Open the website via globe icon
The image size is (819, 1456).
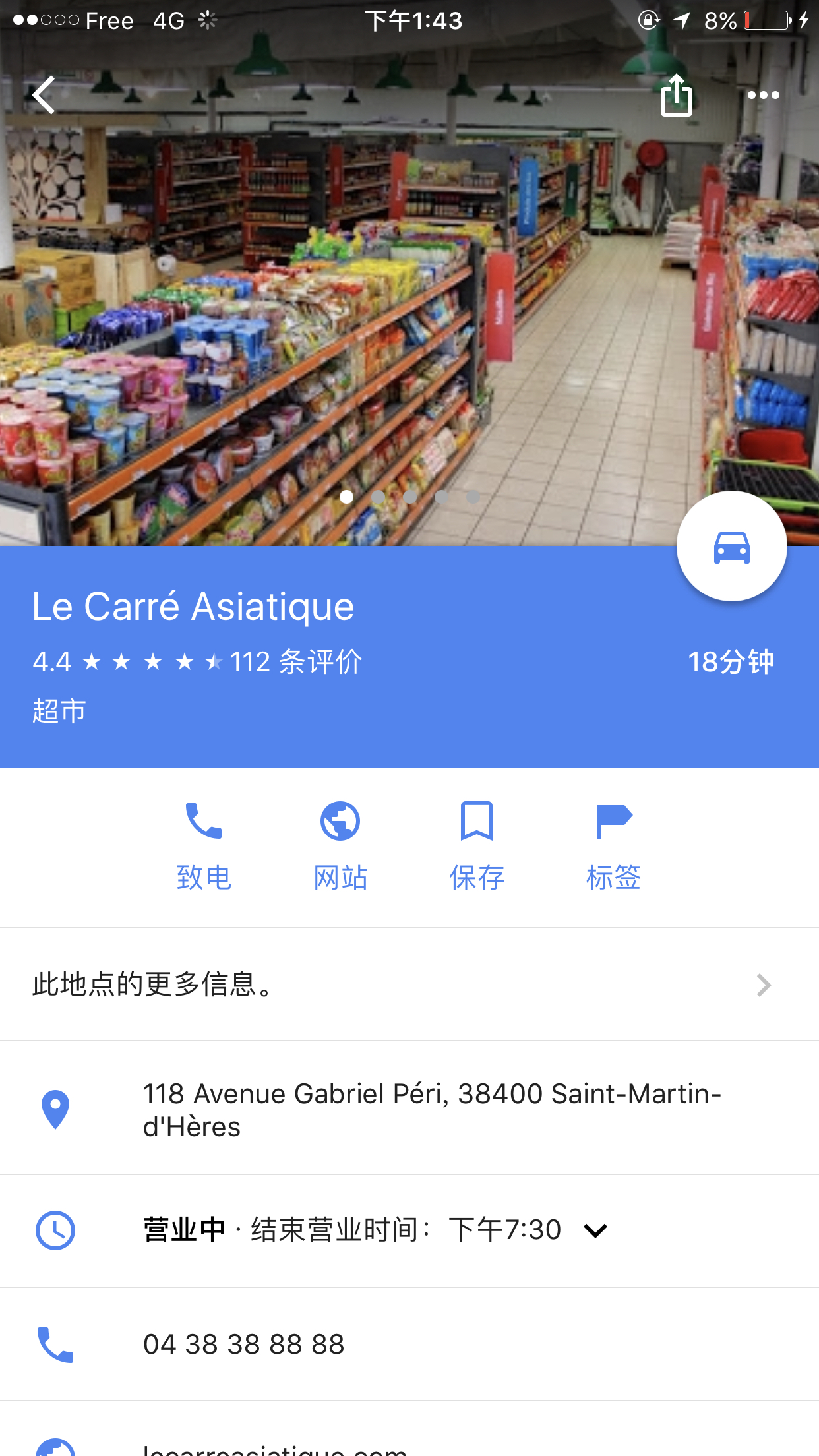[340, 821]
